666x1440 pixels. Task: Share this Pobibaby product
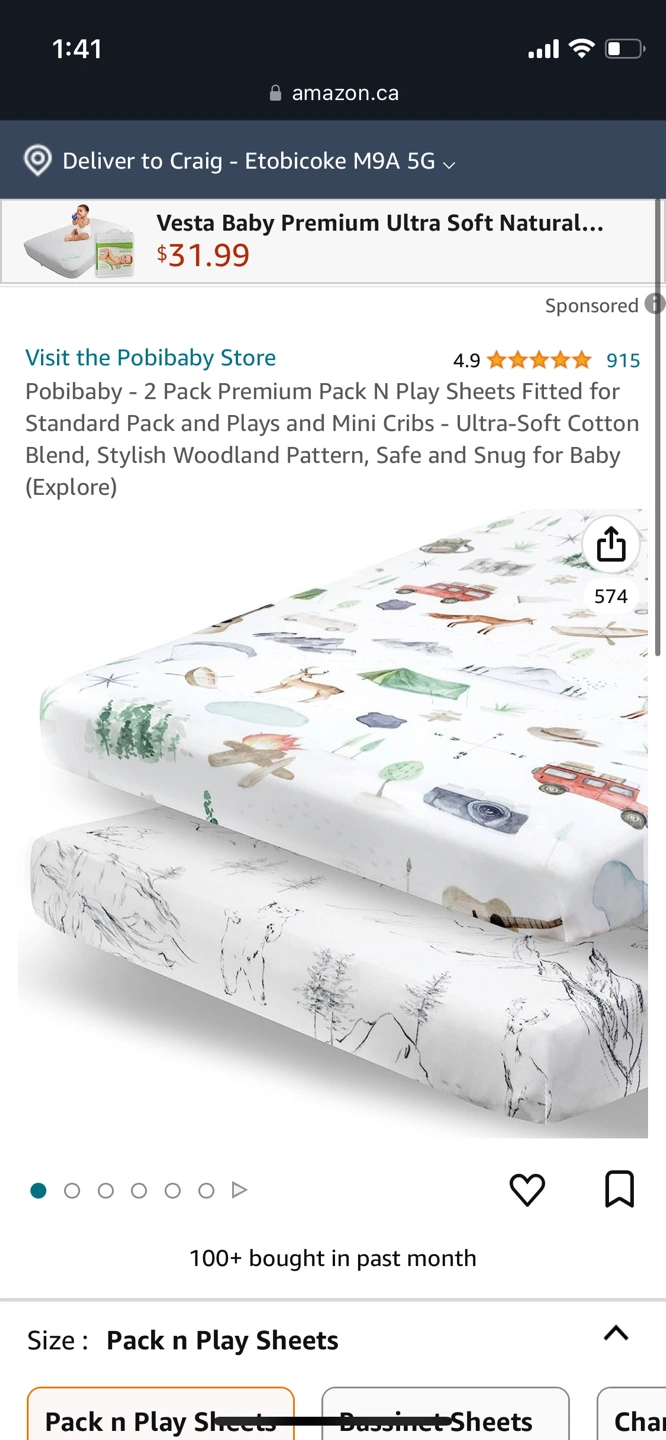tap(611, 545)
